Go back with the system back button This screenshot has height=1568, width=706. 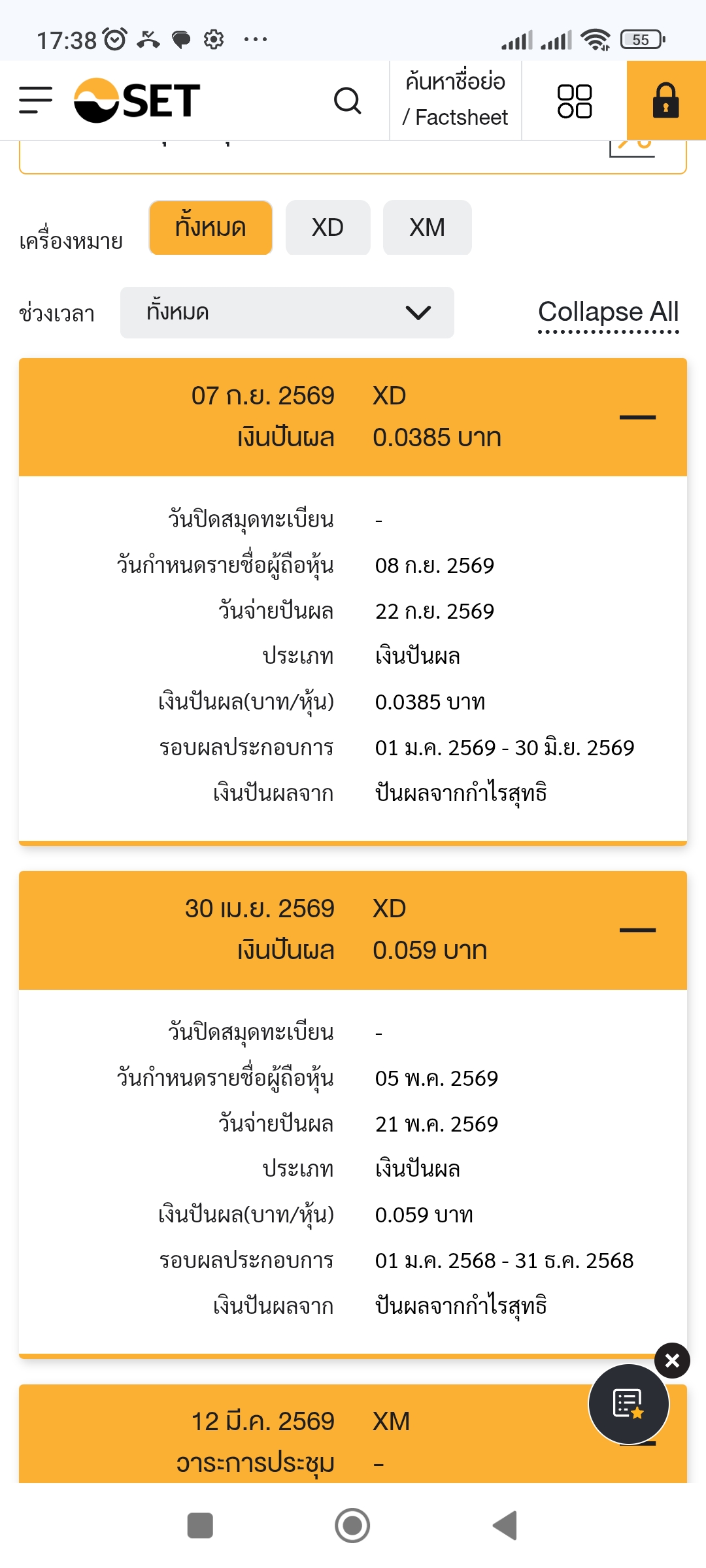point(505,1526)
